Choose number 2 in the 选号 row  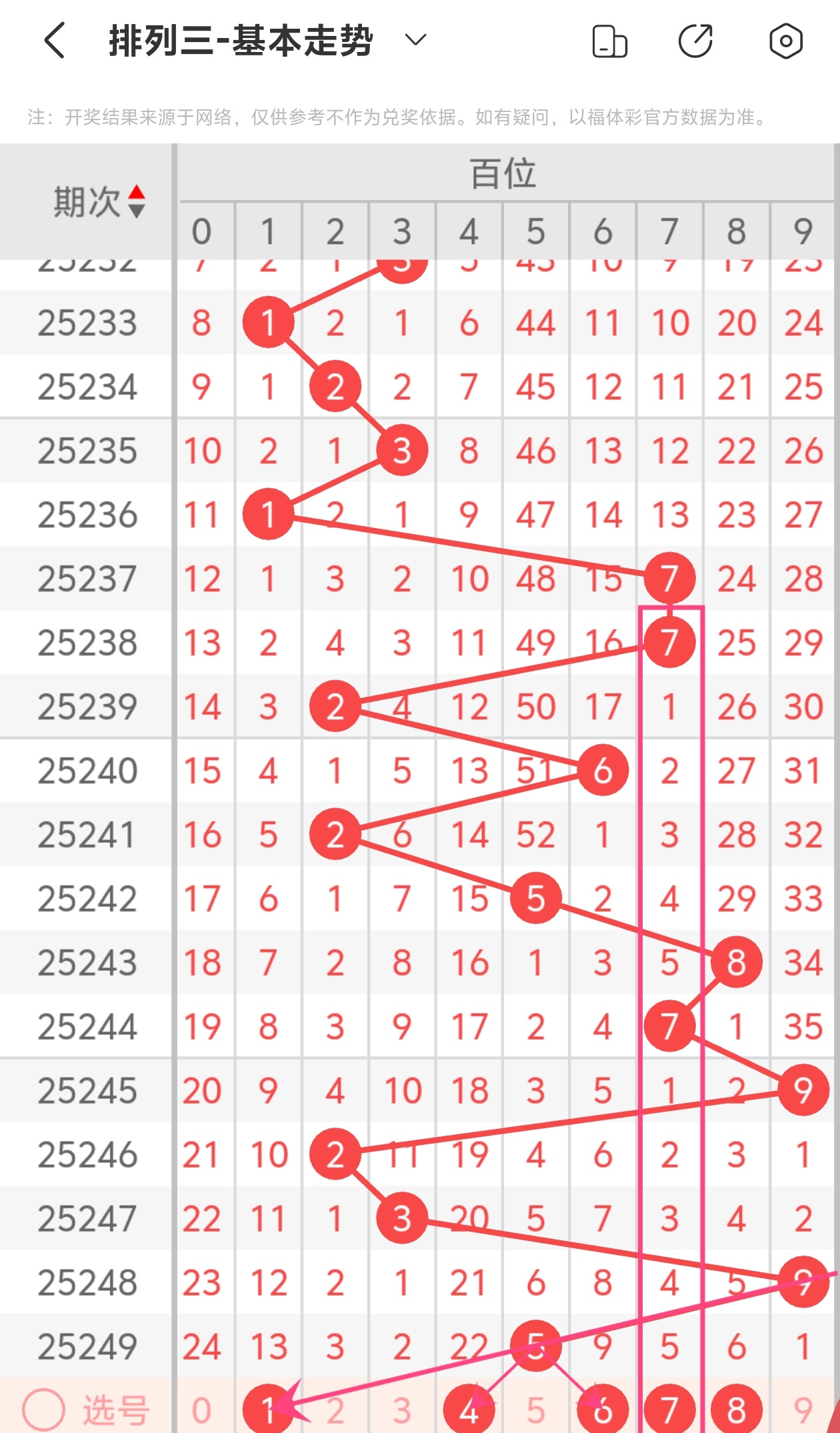[x=335, y=1410]
